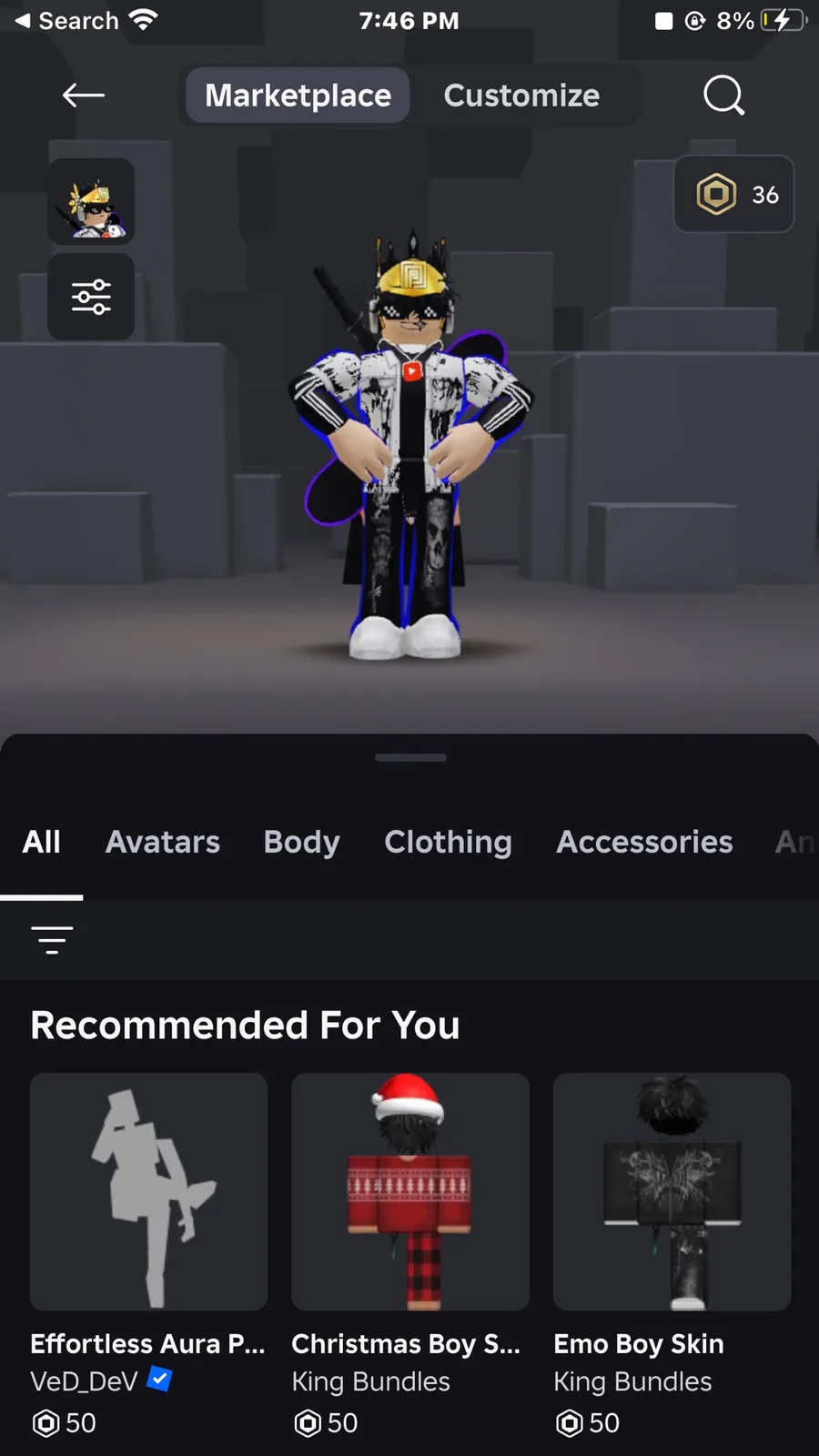
Task: Open the search magnifier icon
Action: [723, 96]
